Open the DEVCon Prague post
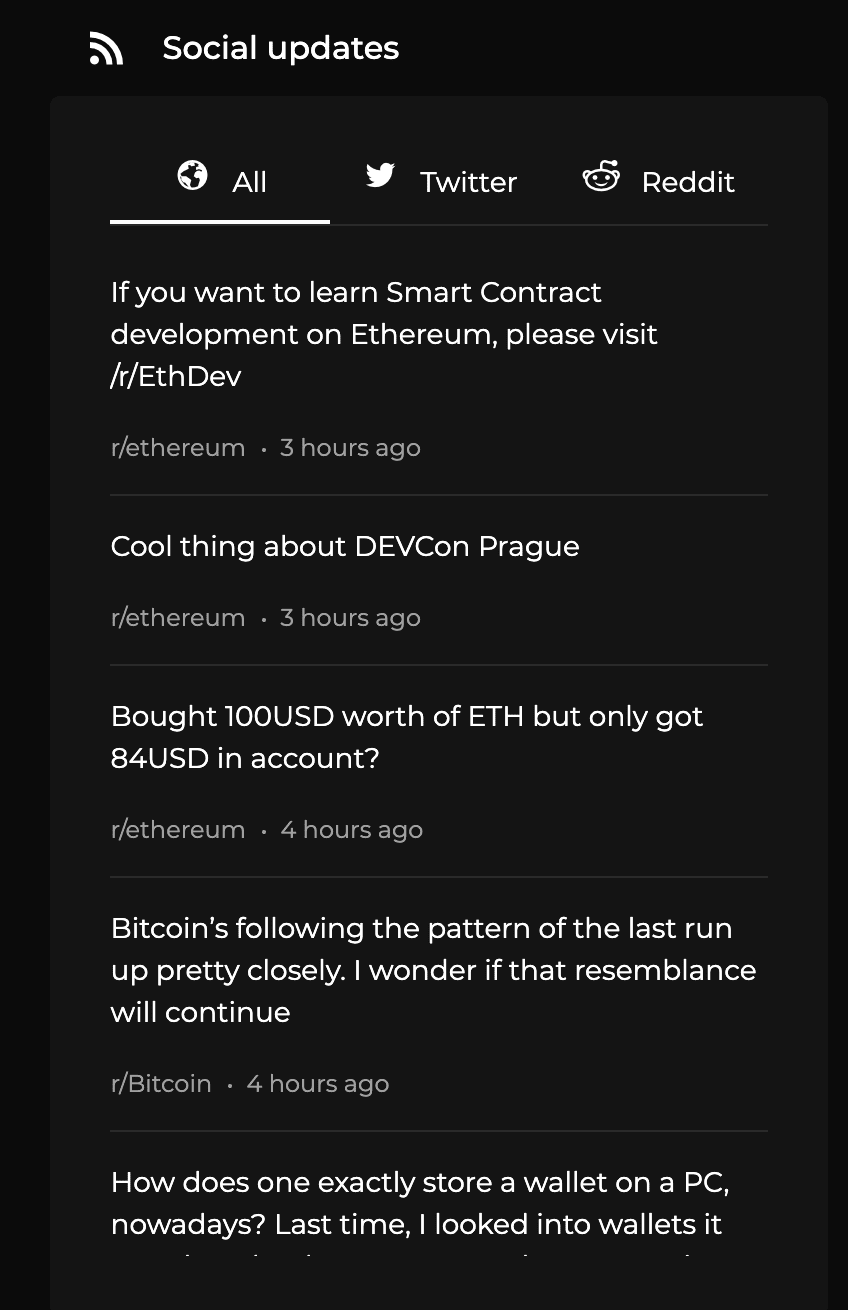Image resolution: width=848 pixels, height=1310 pixels. (x=344, y=547)
